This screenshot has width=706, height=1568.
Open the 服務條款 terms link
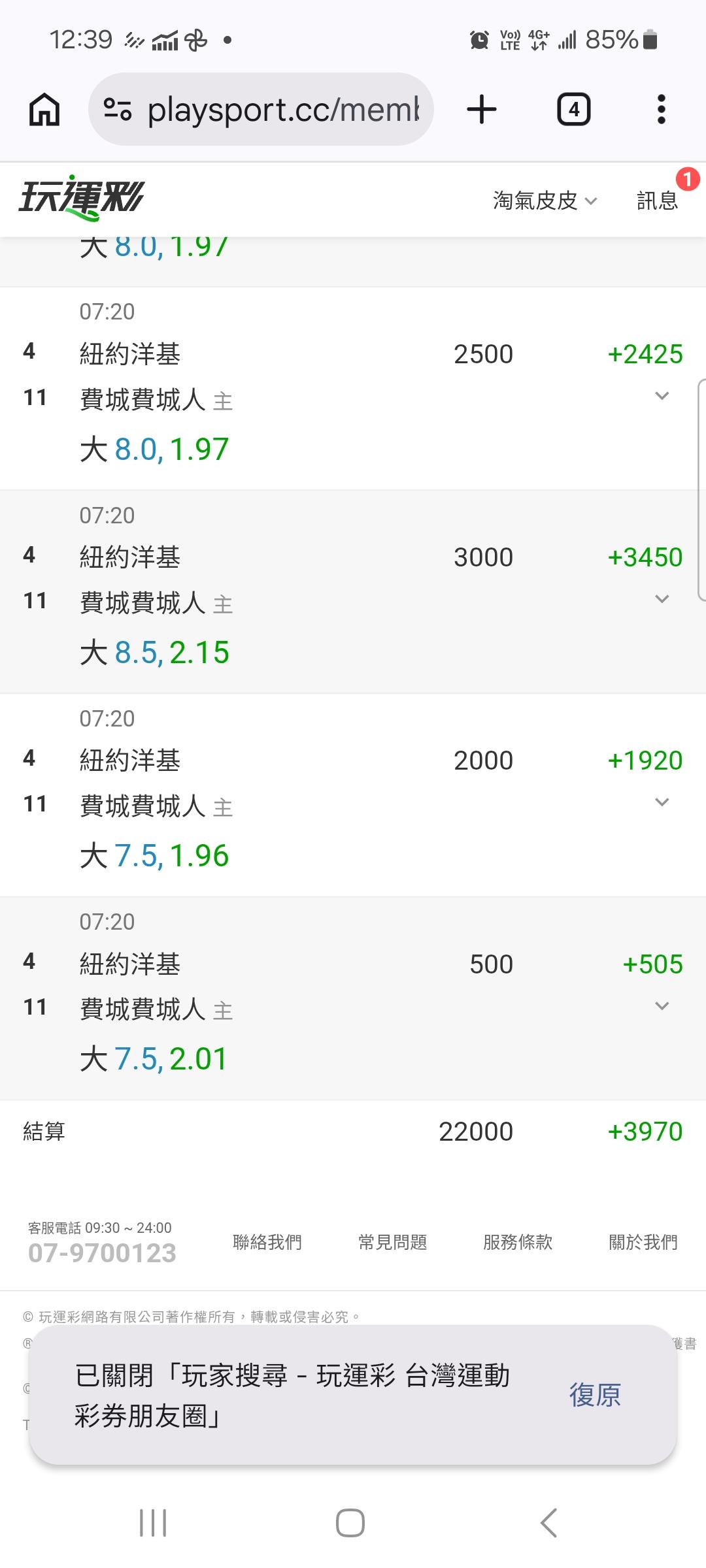click(x=518, y=1242)
